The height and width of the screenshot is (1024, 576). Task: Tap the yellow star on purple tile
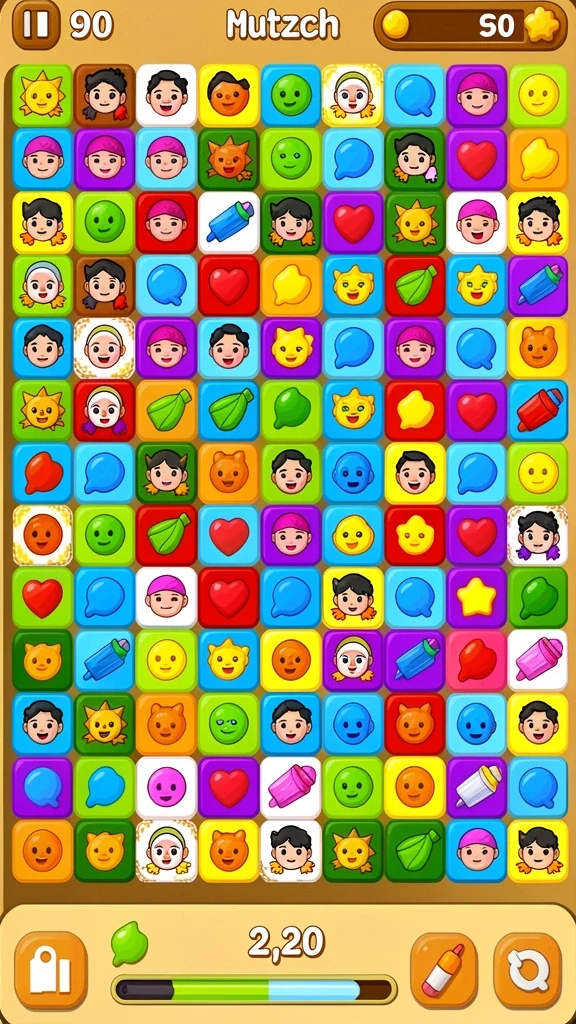click(x=477, y=598)
